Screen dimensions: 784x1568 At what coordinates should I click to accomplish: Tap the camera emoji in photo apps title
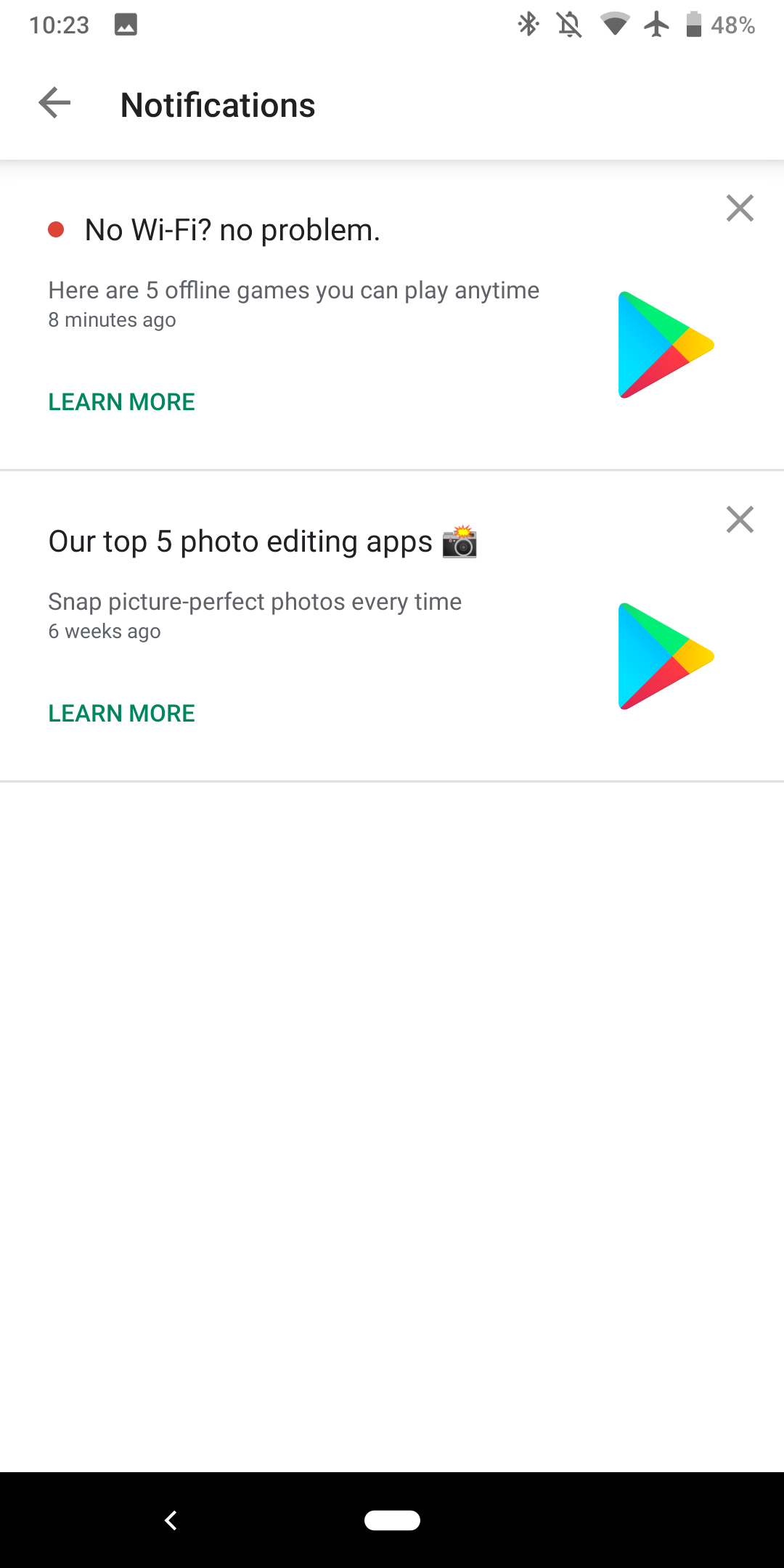point(460,543)
